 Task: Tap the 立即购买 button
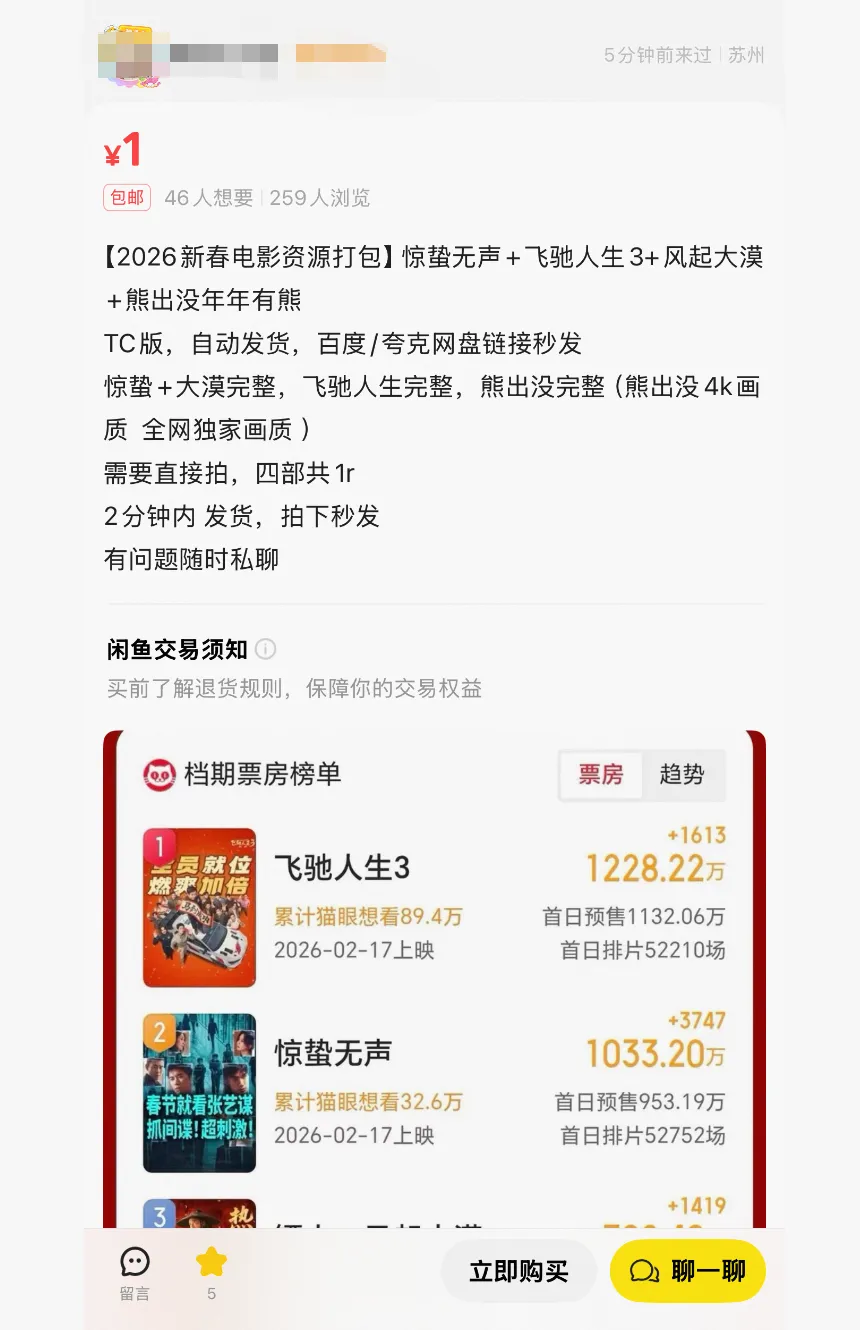click(518, 1270)
